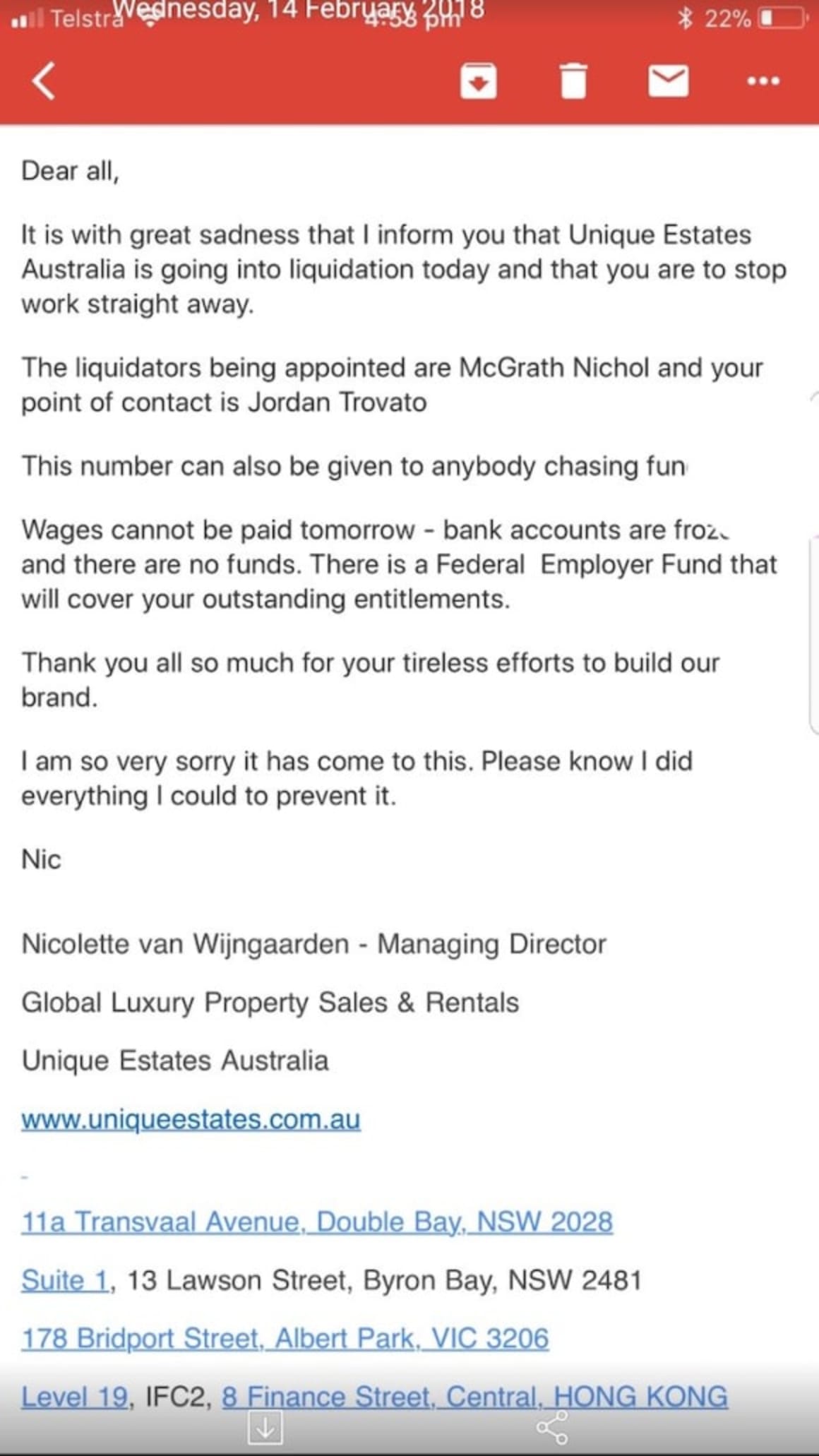Open the www.uniqueestates.com.au link

pyautogui.click(x=191, y=1119)
